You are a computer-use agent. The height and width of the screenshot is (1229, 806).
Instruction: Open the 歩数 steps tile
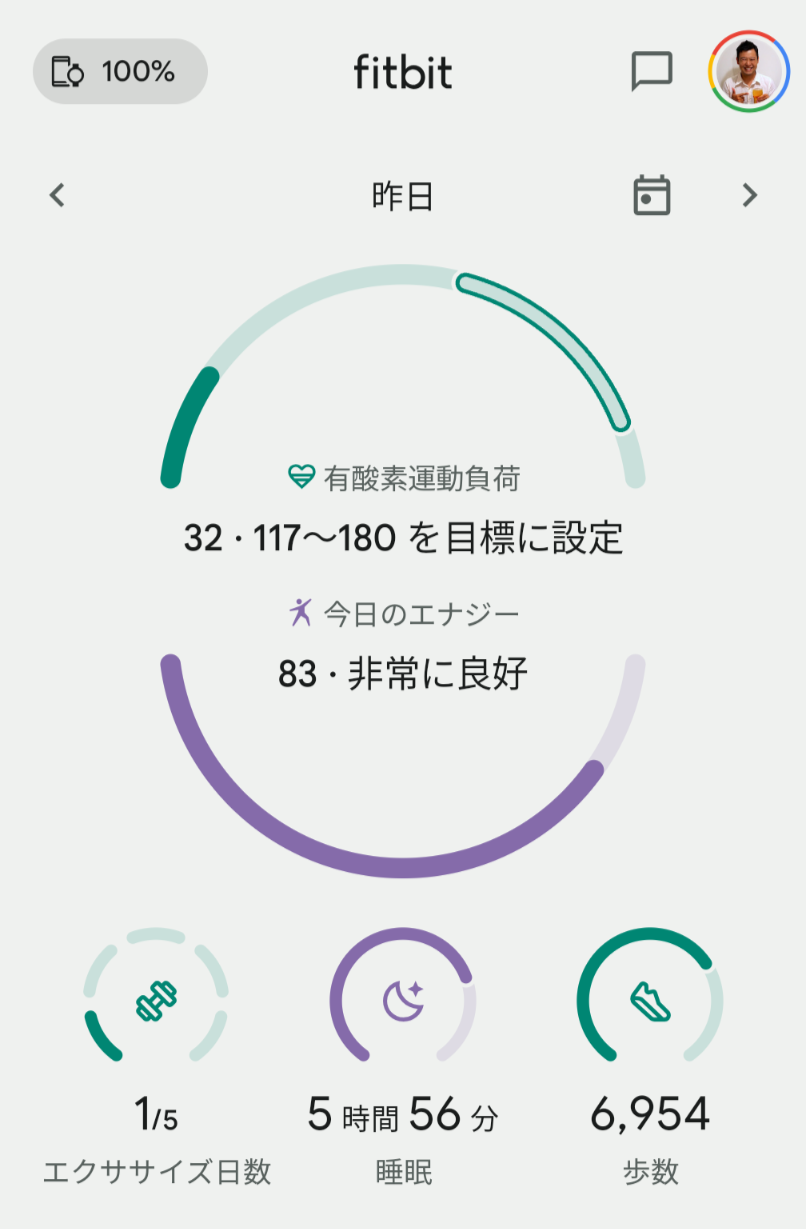pos(650,1055)
